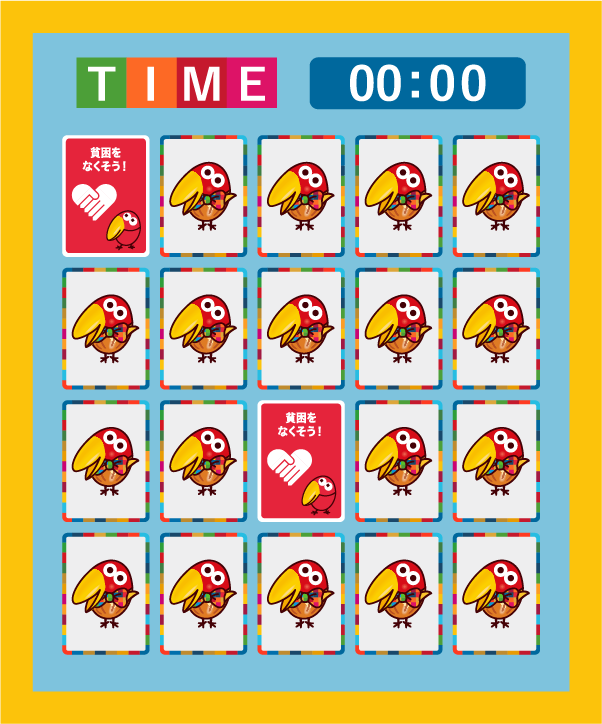The width and height of the screenshot is (602, 724).
Task: Flip the first card in the bottom row
Action: (x=106, y=594)
